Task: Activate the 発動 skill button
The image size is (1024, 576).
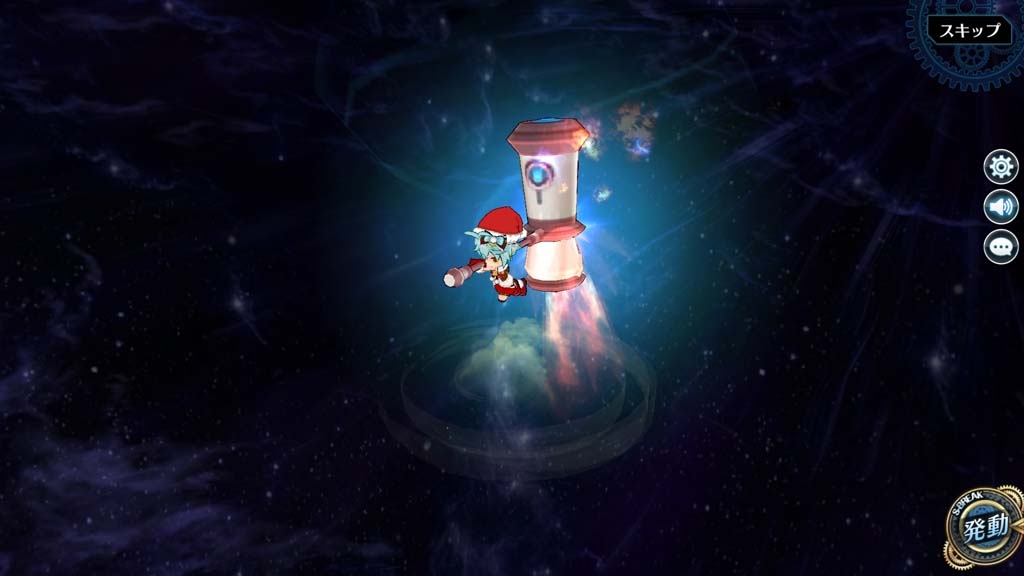Action: pos(984,528)
